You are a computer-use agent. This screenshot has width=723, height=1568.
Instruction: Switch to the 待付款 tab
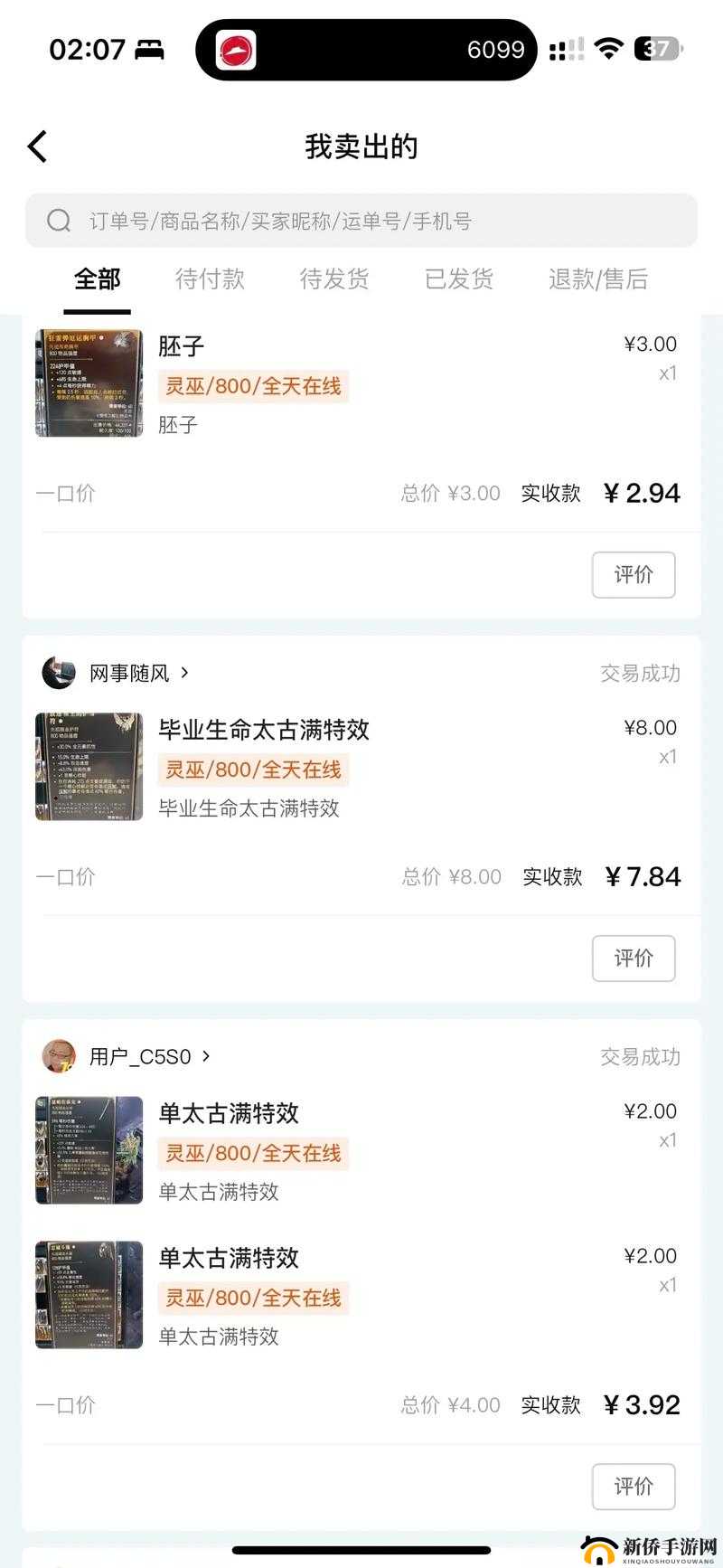(x=210, y=279)
